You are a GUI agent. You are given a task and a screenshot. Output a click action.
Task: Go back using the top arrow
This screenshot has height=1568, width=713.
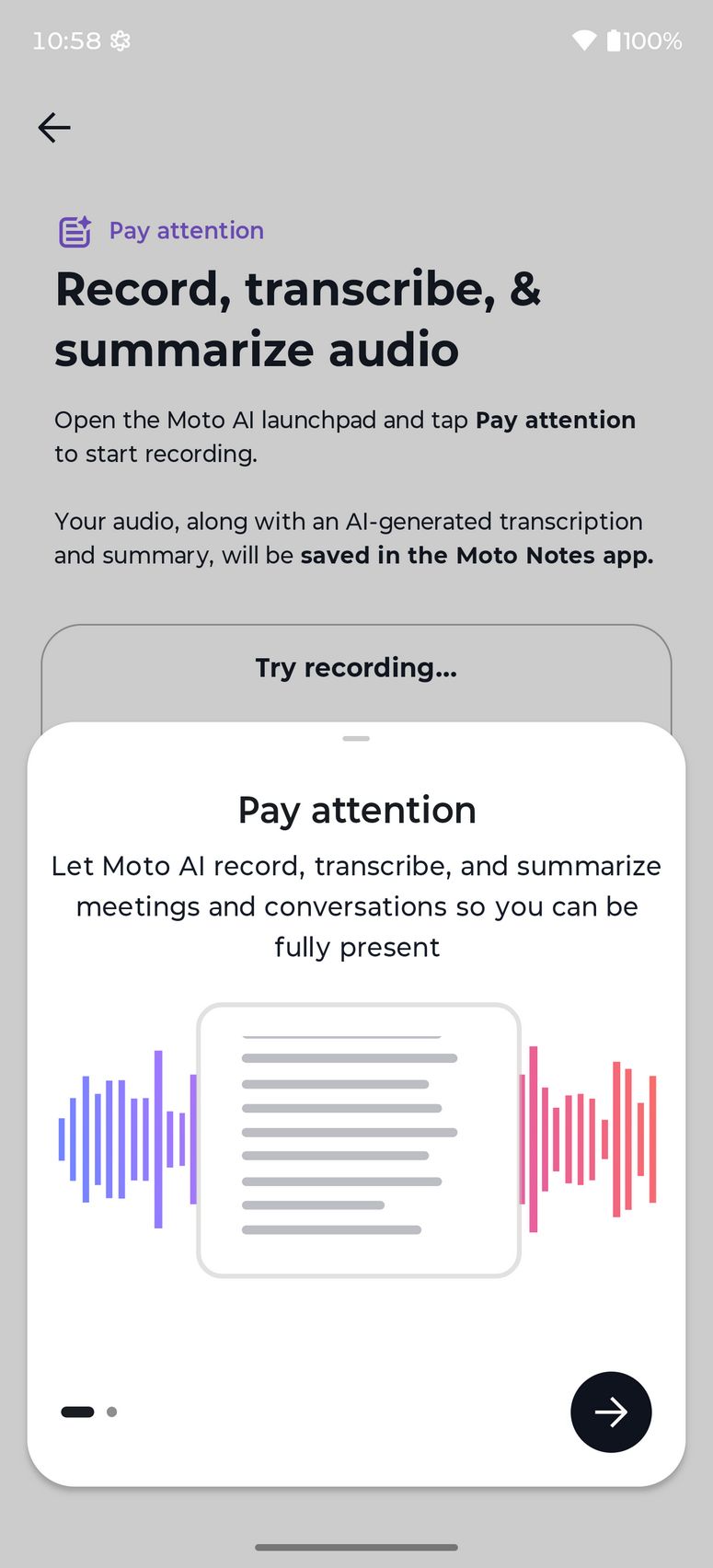54,128
